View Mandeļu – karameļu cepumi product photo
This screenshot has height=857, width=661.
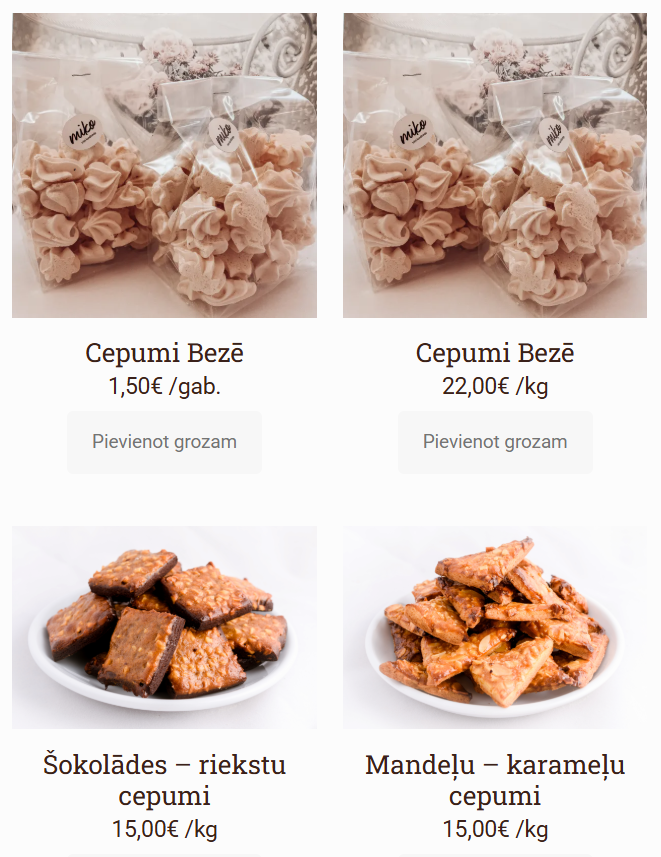(495, 627)
